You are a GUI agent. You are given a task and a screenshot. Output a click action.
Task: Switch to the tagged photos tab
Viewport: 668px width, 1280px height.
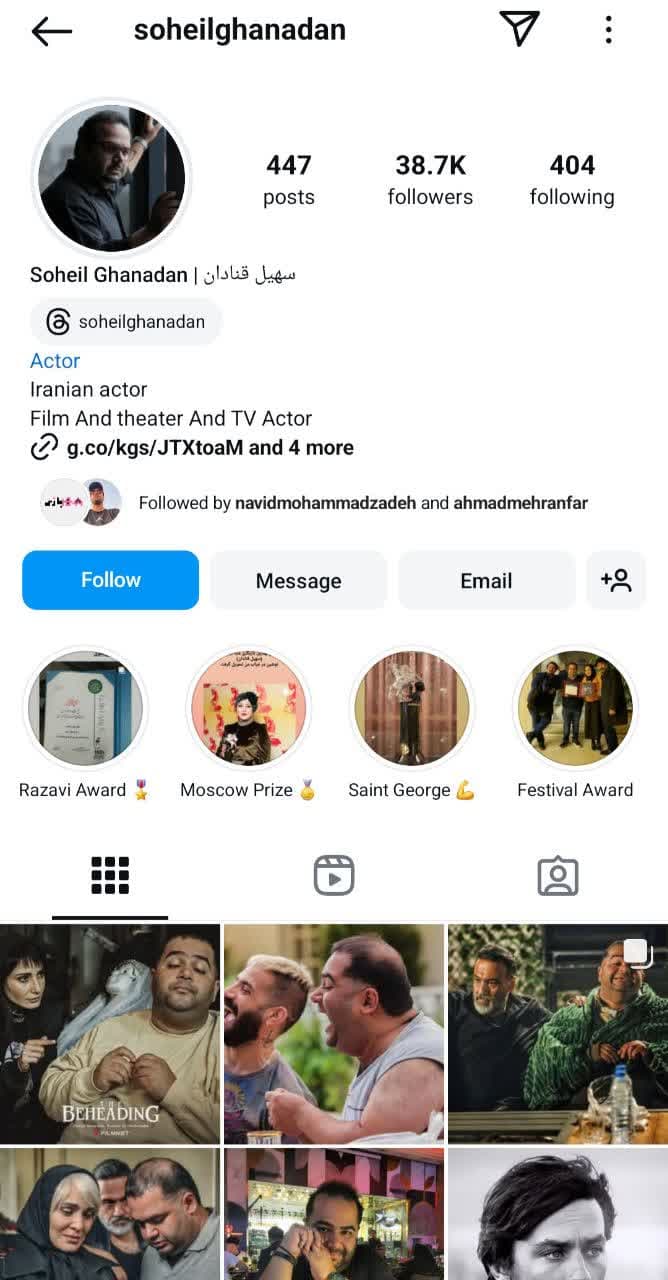click(x=557, y=875)
